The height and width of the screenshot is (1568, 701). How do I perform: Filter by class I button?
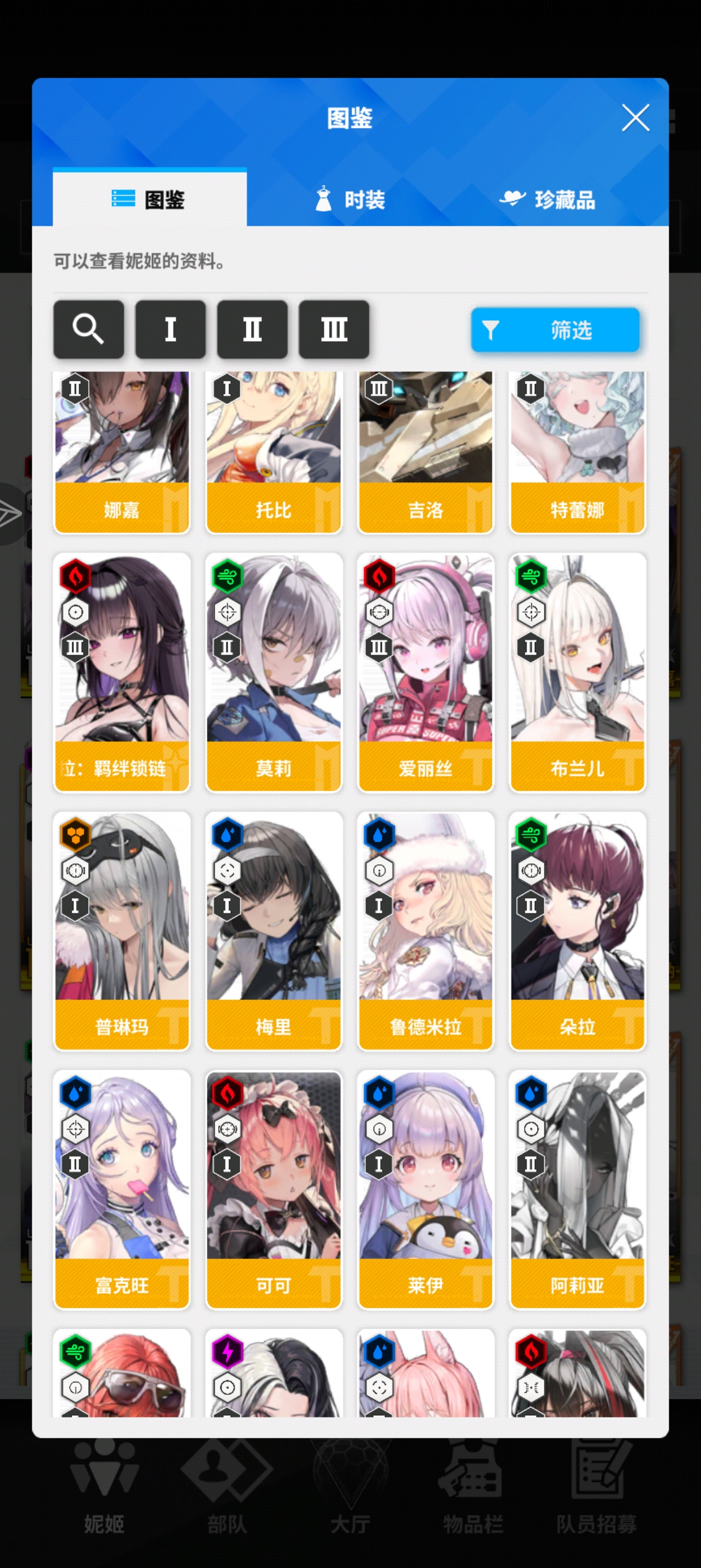point(170,329)
